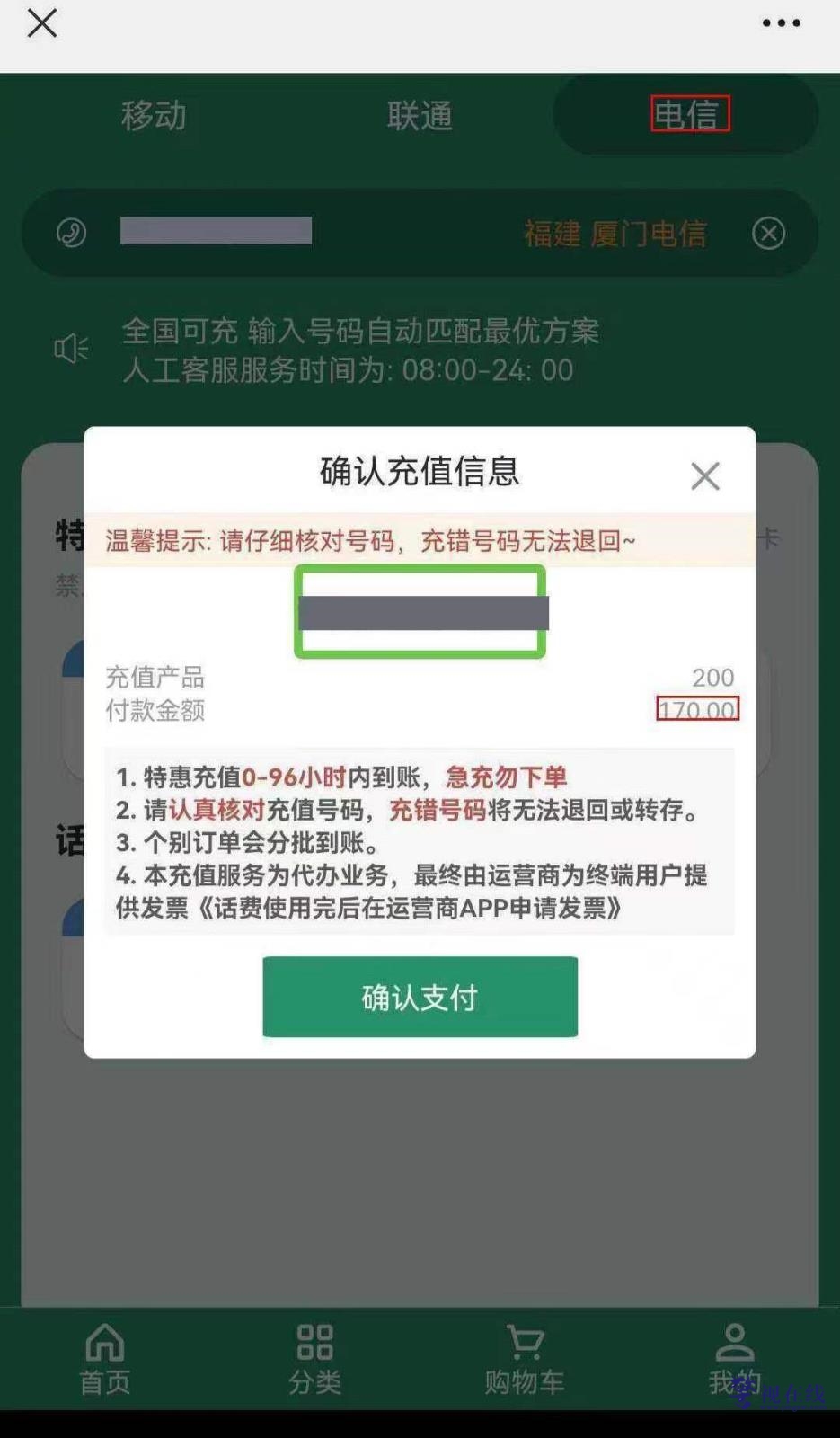The image size is (840, 1438).
Task: Open the 分类 tab
Action: tap(314, 1359)
